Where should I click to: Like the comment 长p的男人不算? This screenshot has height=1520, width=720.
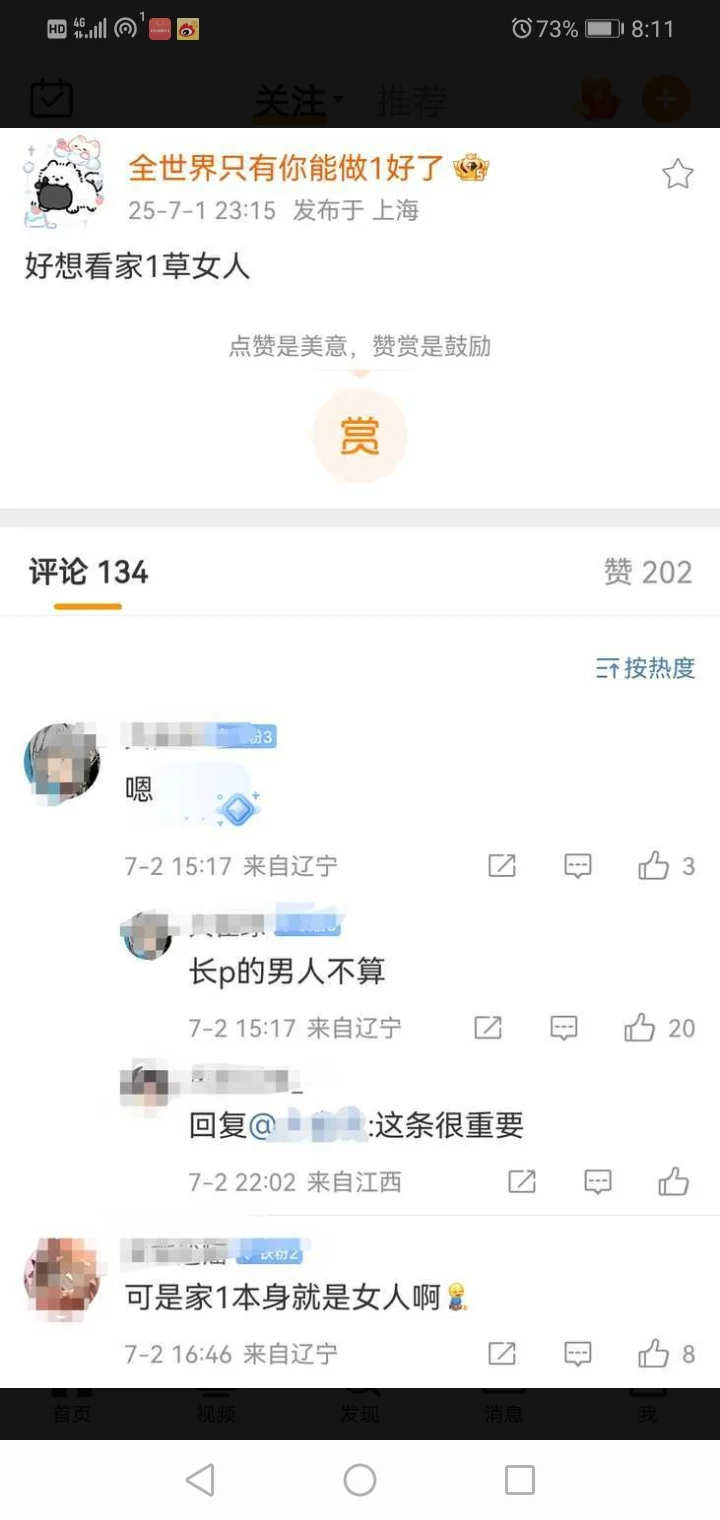[x=659, y=1028]
